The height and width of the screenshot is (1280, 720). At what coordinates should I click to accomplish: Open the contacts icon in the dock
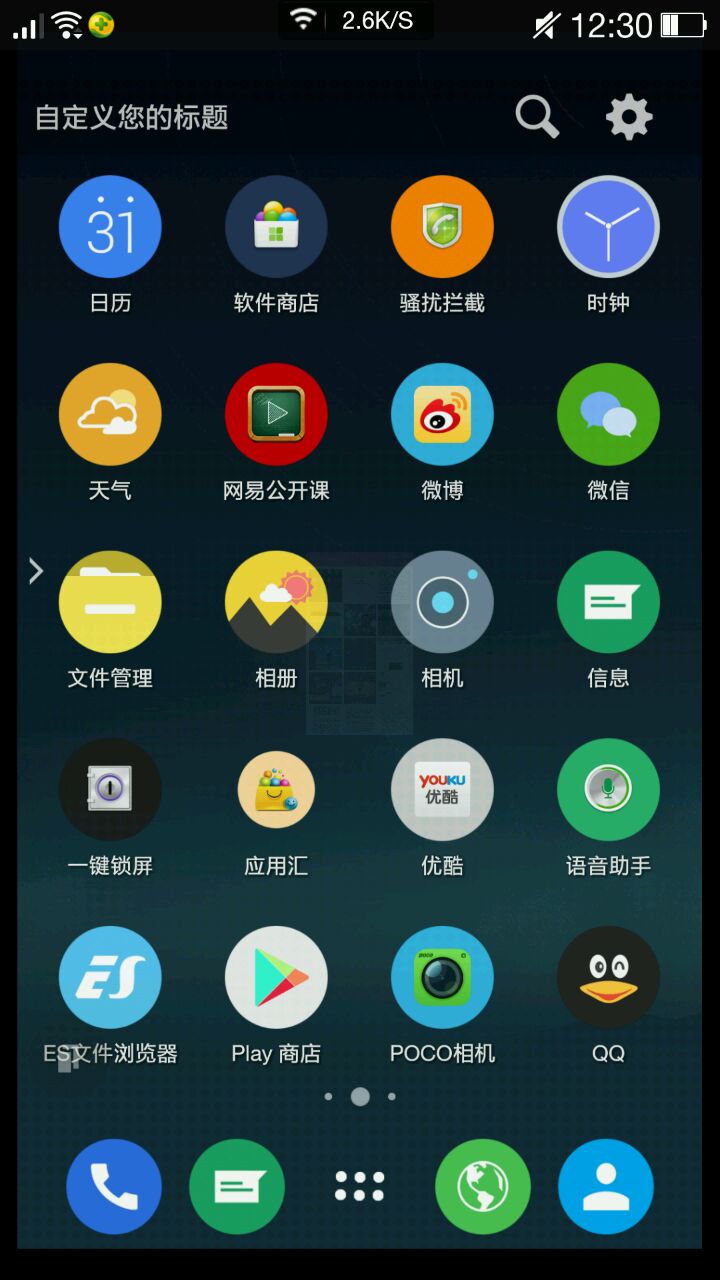pyautogui.click(x=606, y=1187)
